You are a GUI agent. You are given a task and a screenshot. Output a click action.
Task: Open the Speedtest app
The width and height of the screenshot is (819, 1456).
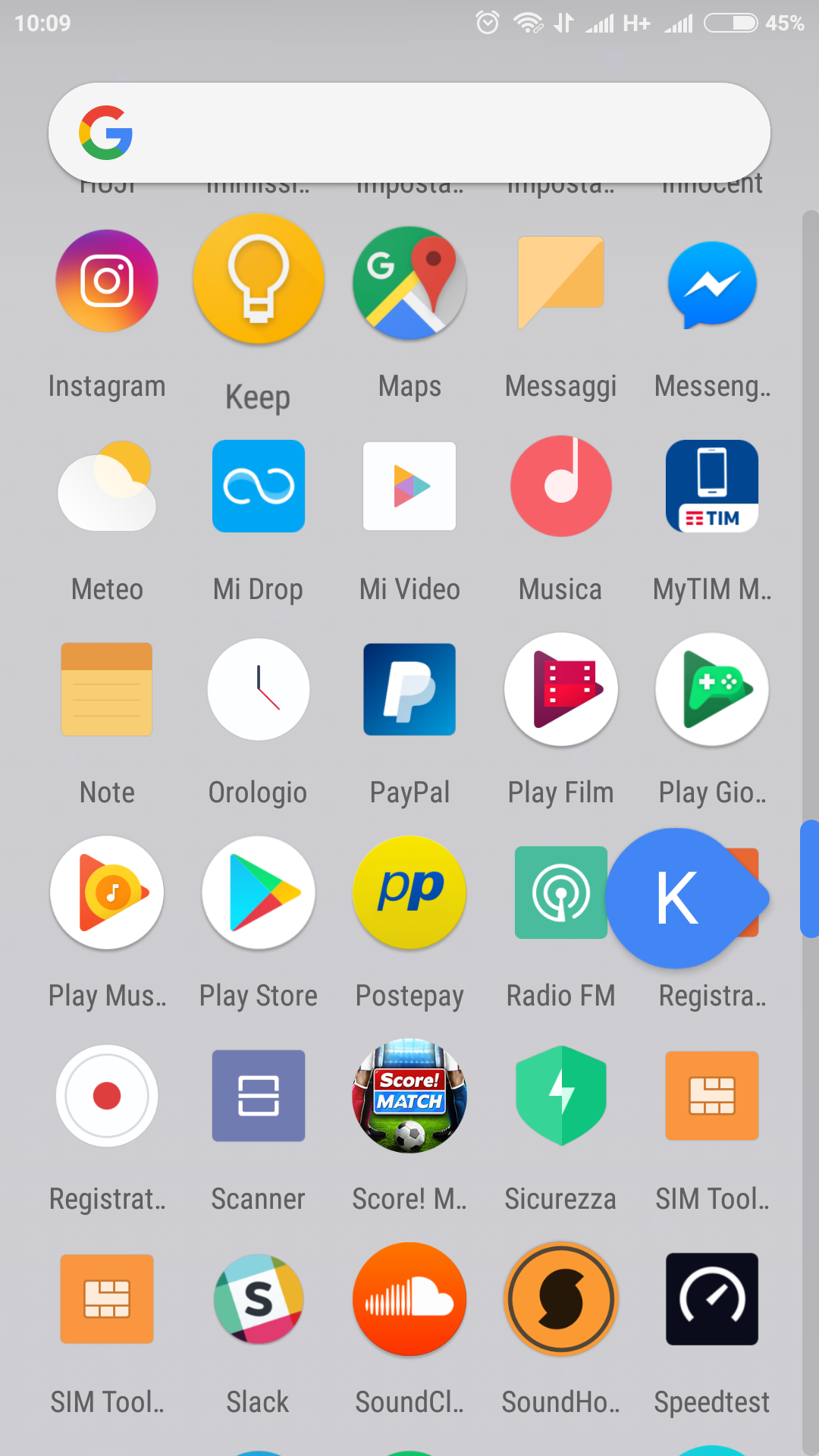point(712,1299)
